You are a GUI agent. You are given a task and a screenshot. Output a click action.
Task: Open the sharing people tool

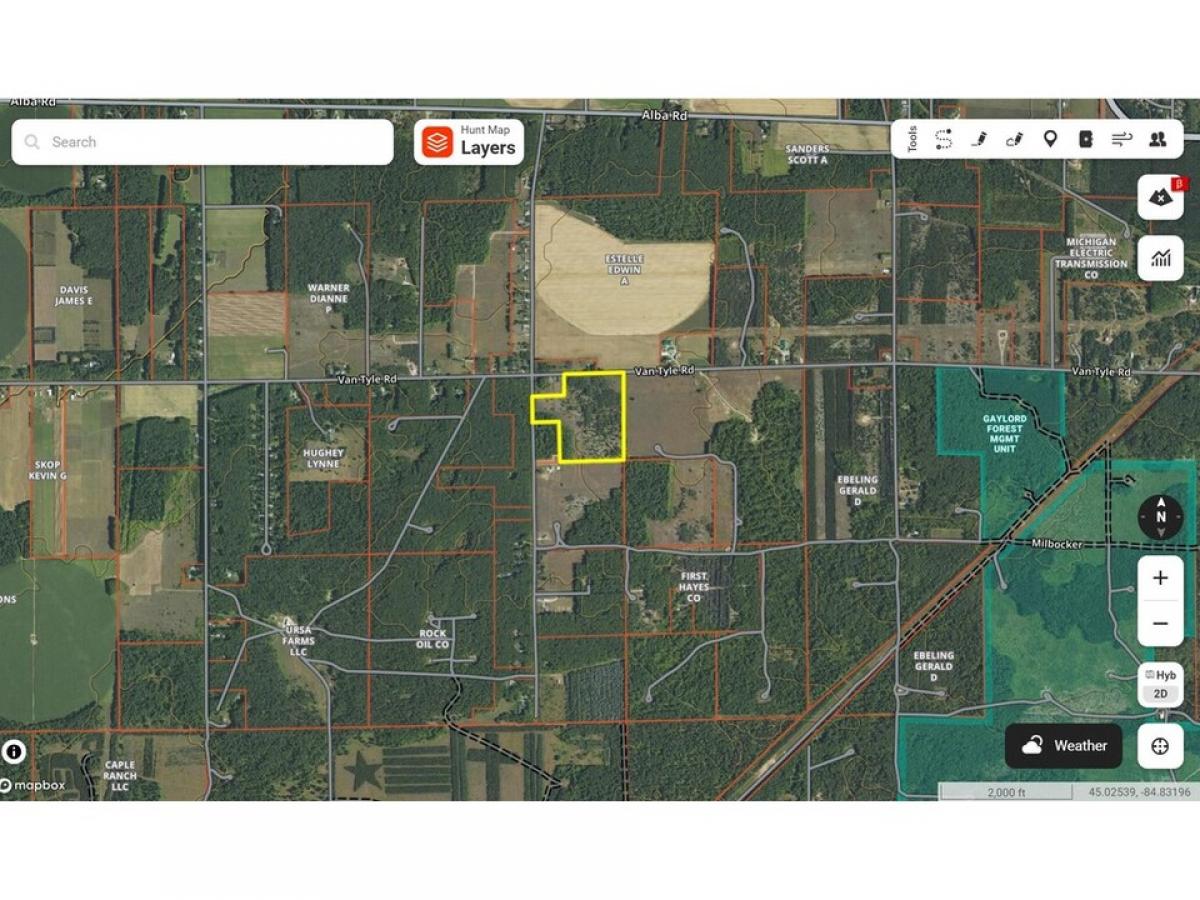(1158, 139)
